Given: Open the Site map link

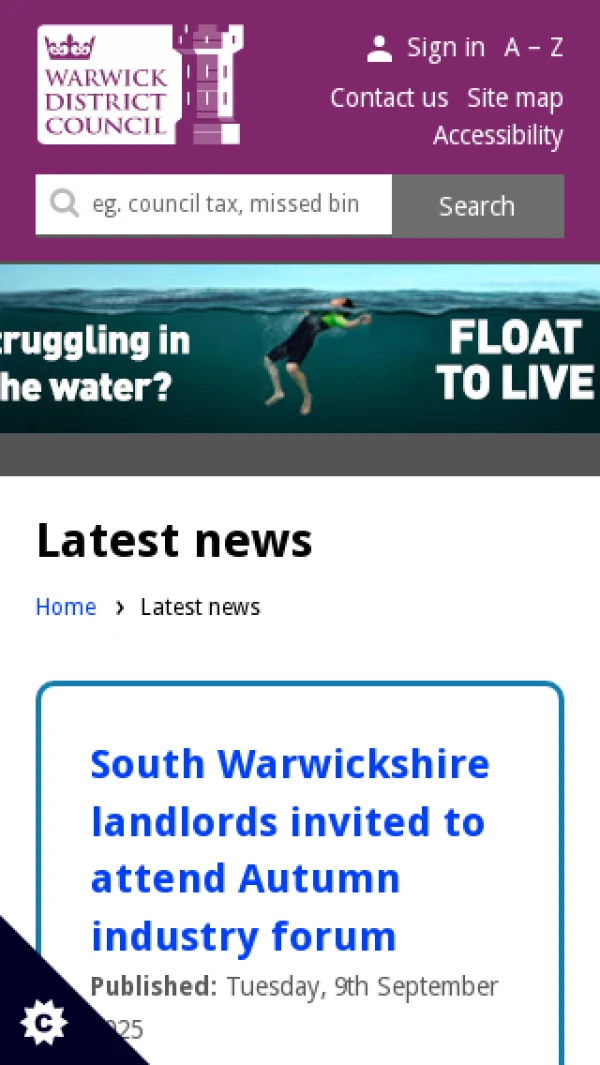Looking at the screenshot, I should (514, 98).
